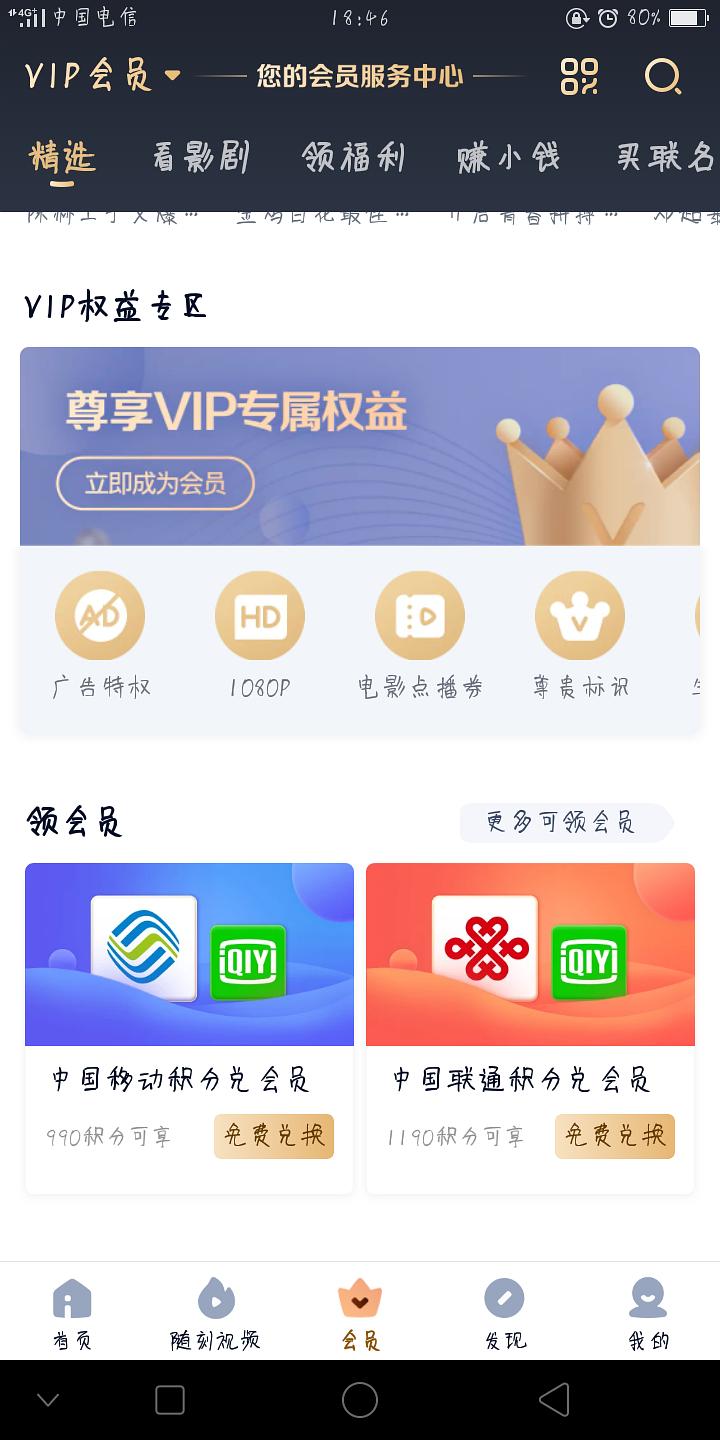Tap the 立即成为会员 button
The width and height of the screenshot is (720, 1440).
155,482
